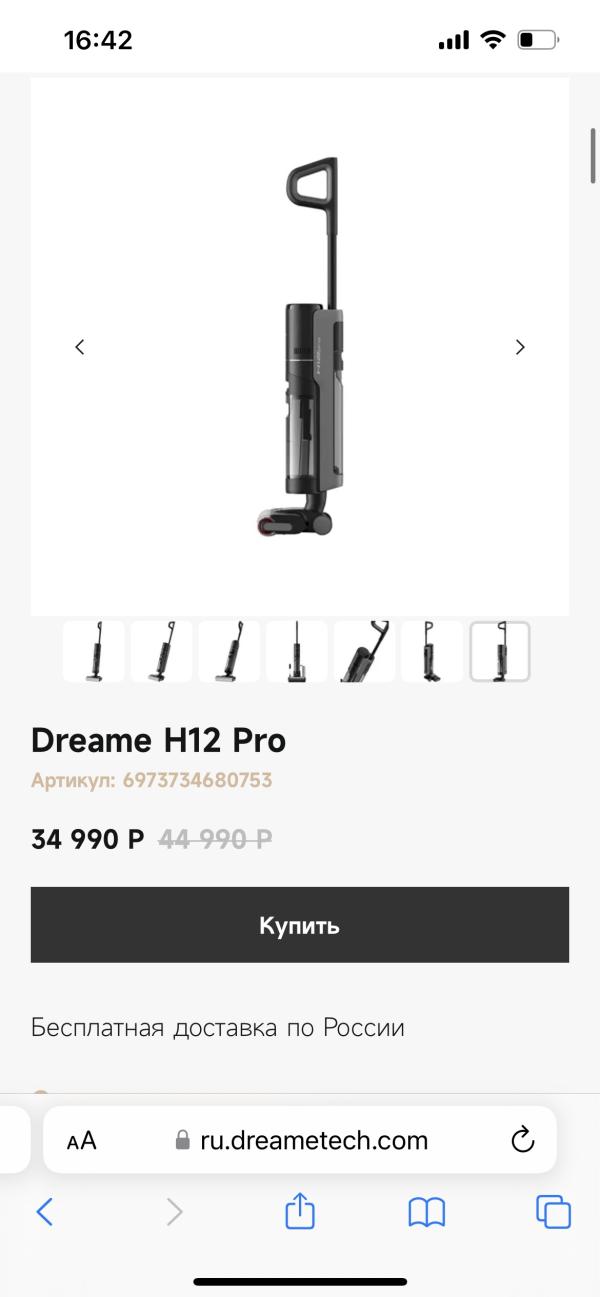This screenshot has height=1297, width=600.
Task: Open Safari bookmarks
Action: click(427, 1213)
